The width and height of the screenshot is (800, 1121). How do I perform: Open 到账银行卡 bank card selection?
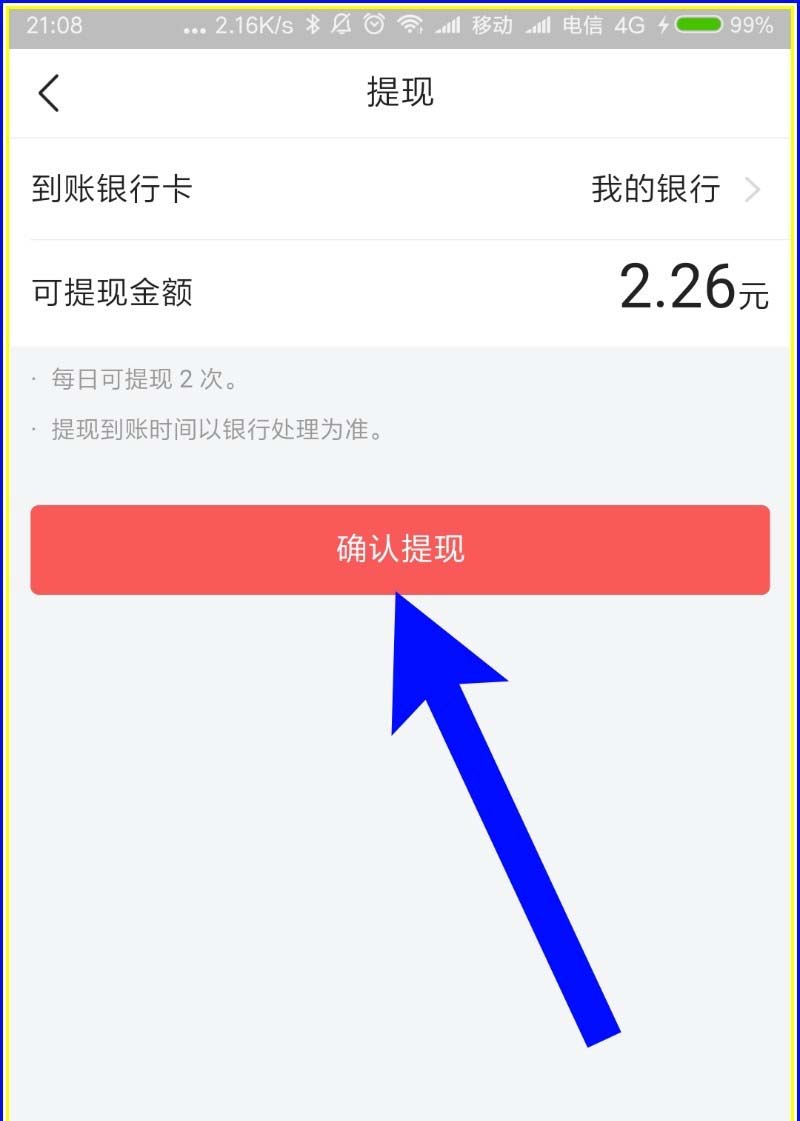(x=400, y=189)
